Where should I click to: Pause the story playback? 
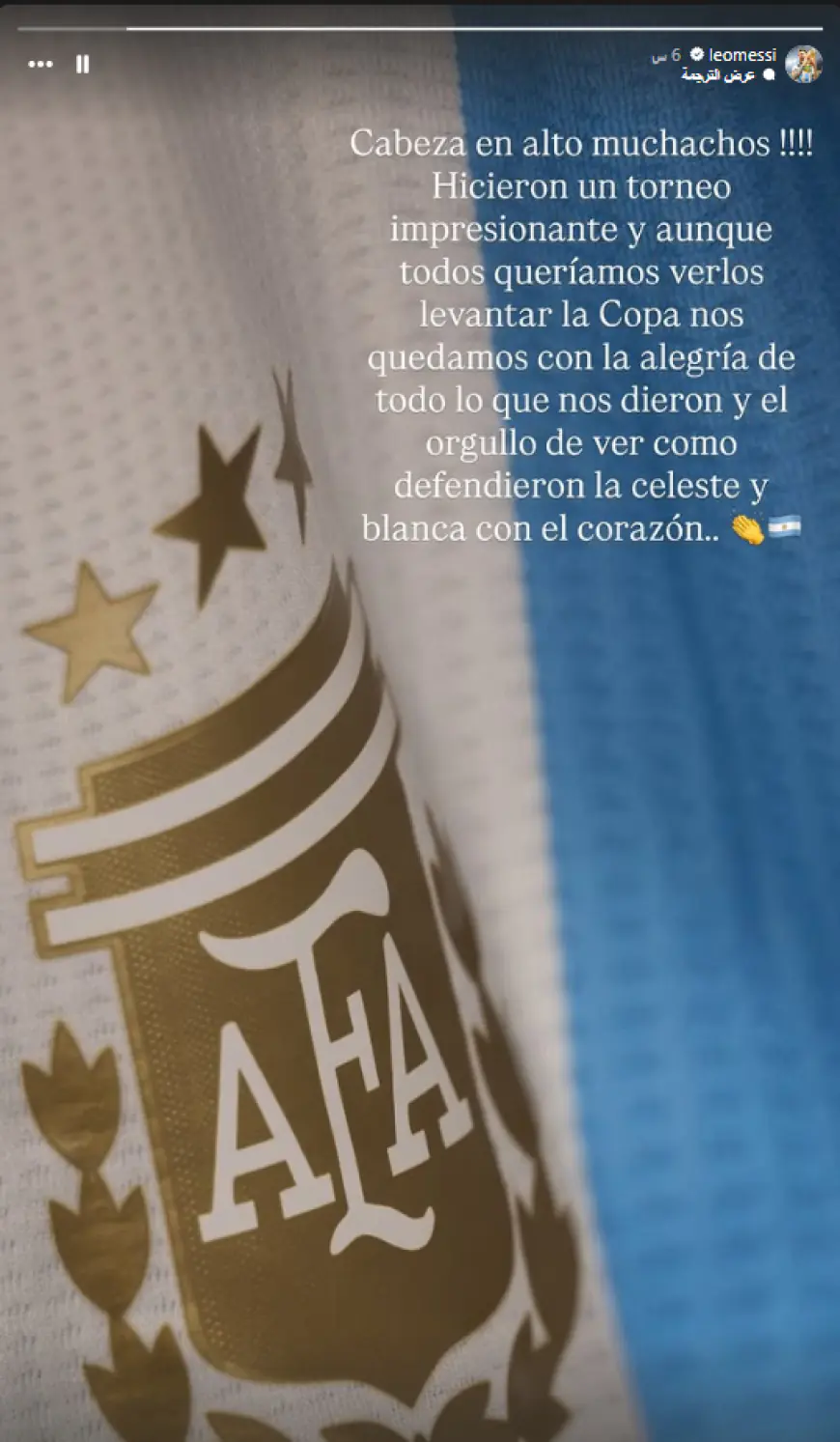[x=83, y=64]
